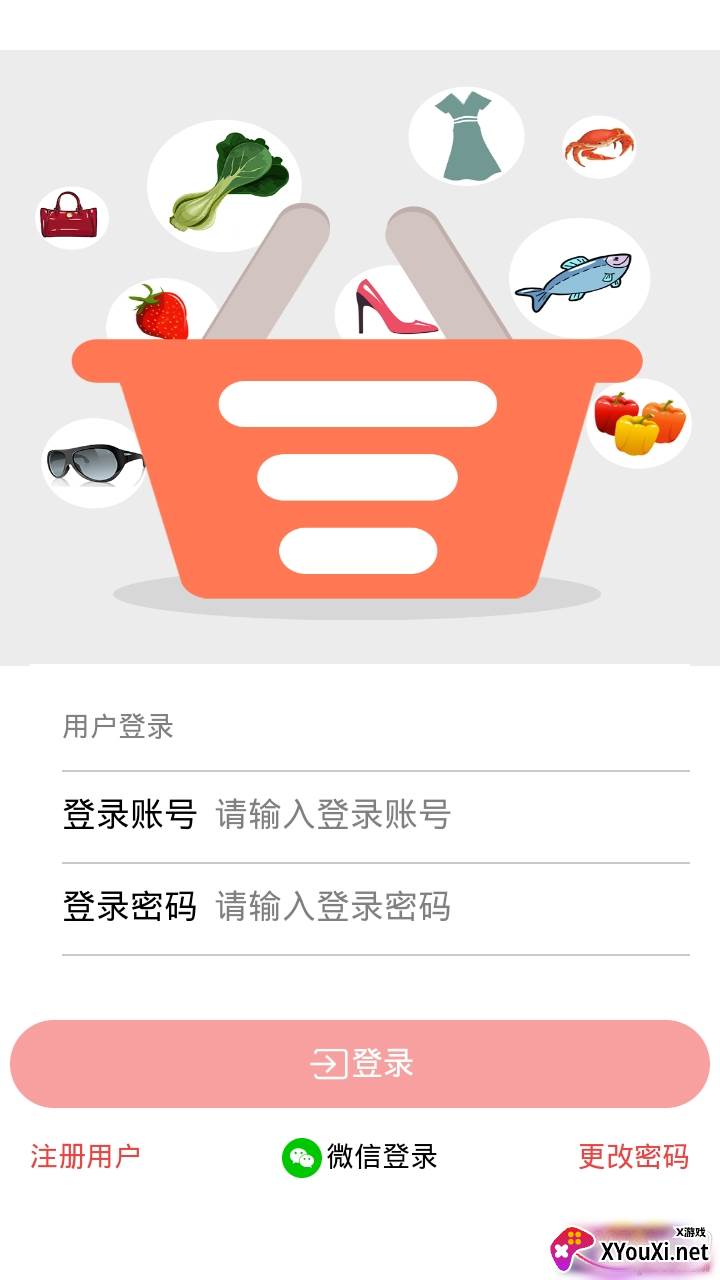Focus the 登录密码 password field

coord(450,907)
